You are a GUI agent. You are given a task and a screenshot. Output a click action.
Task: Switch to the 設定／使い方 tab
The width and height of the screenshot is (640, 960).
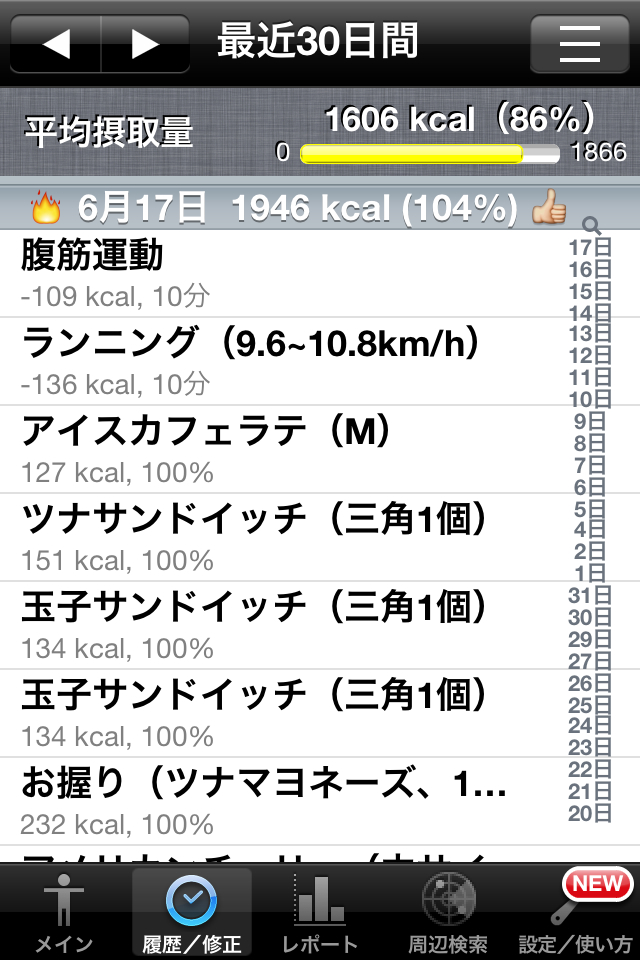click(x=575, y=912)
